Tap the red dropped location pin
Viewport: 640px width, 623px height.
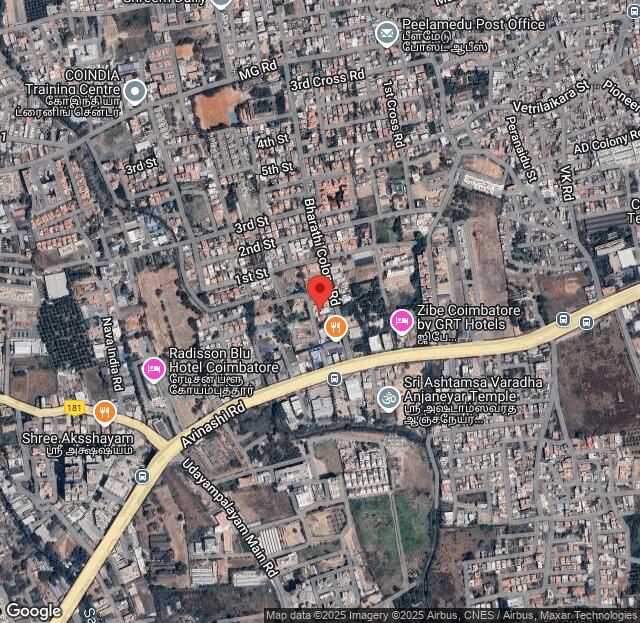click(x=319, y=291)
